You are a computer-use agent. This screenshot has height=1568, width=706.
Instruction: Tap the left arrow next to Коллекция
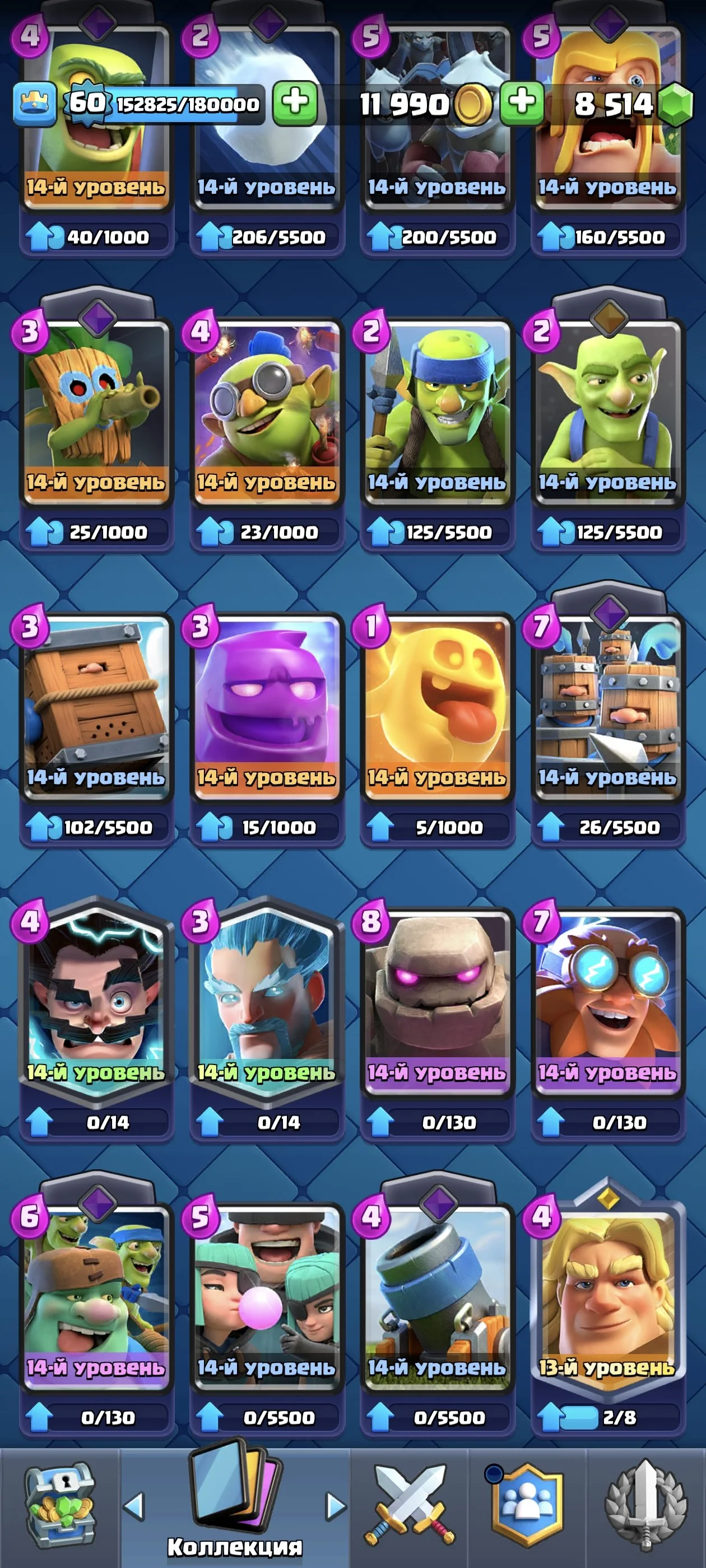point(134,1508)
